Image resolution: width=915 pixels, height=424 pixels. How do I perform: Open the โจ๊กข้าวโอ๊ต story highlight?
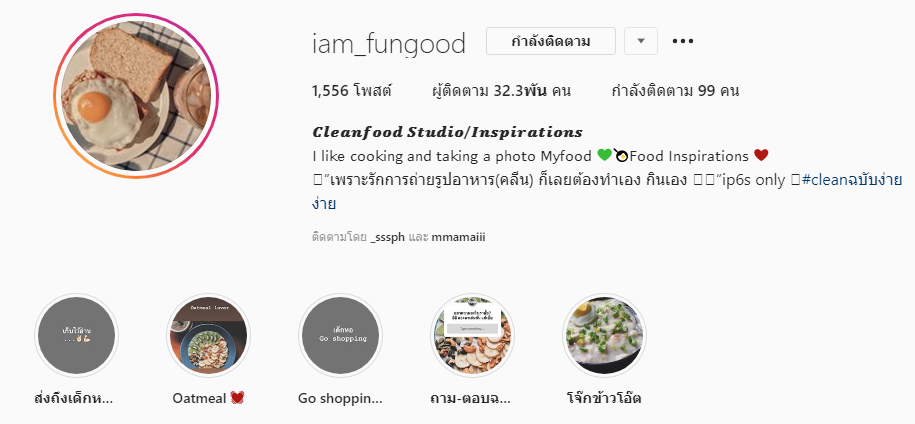pyautogui.click(x=603, y=336)
